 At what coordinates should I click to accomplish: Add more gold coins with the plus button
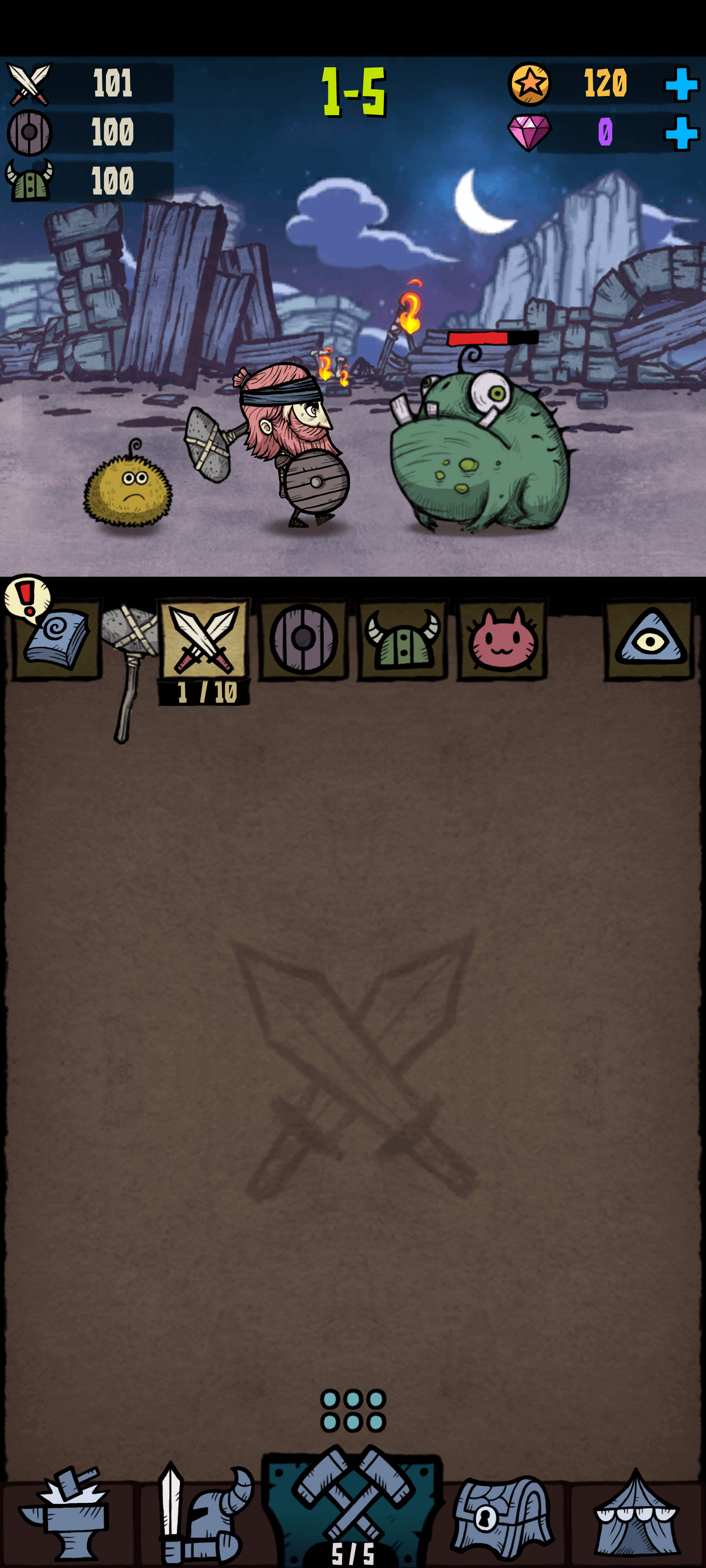[x=681, y=84]
